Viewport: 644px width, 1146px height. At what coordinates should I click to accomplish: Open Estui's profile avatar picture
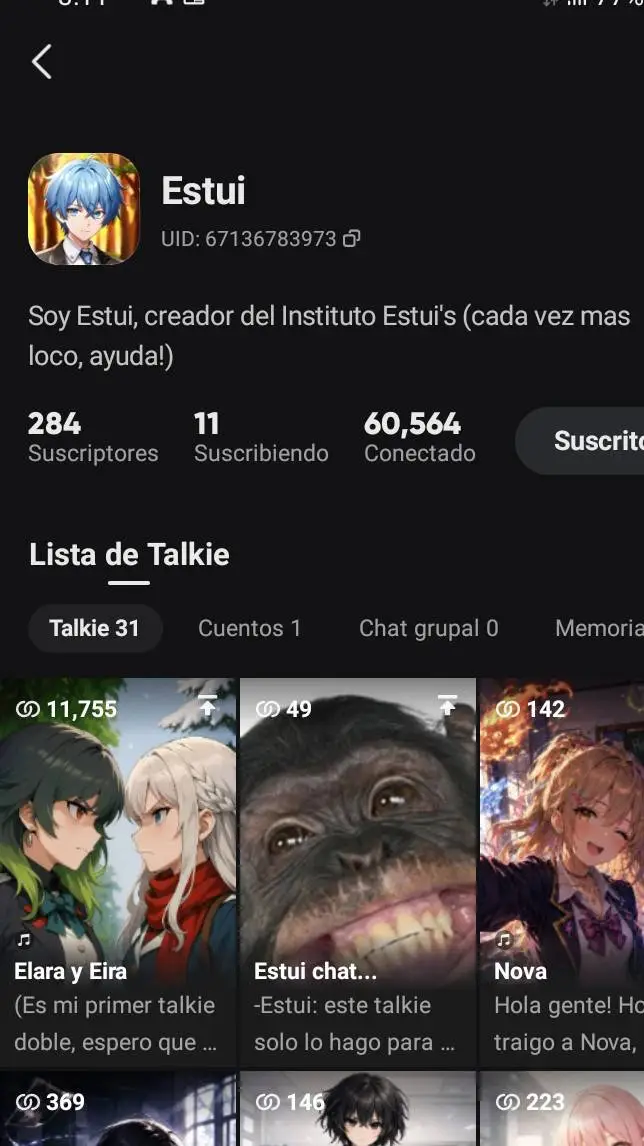coord(83,209)
